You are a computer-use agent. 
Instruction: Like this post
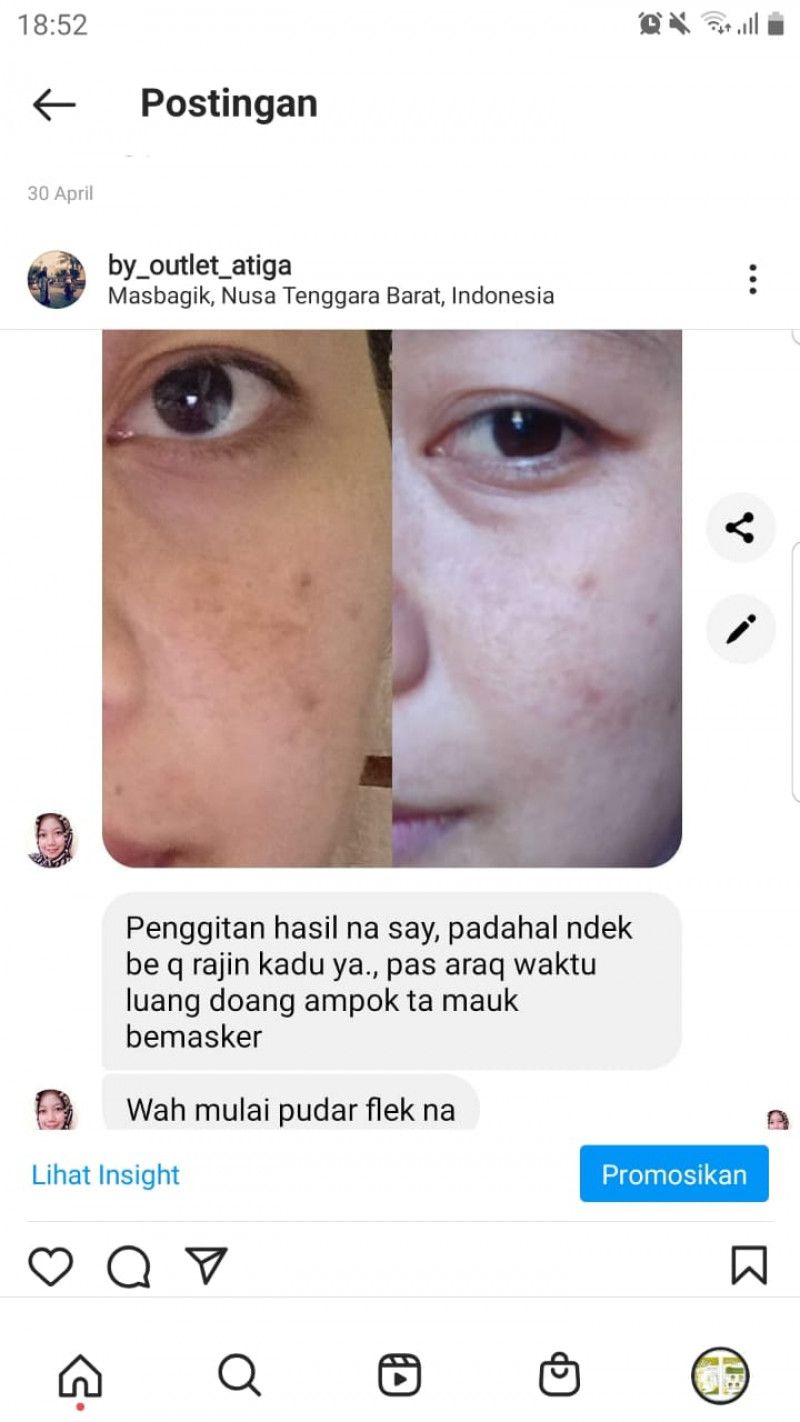(x=50, y=1266)
